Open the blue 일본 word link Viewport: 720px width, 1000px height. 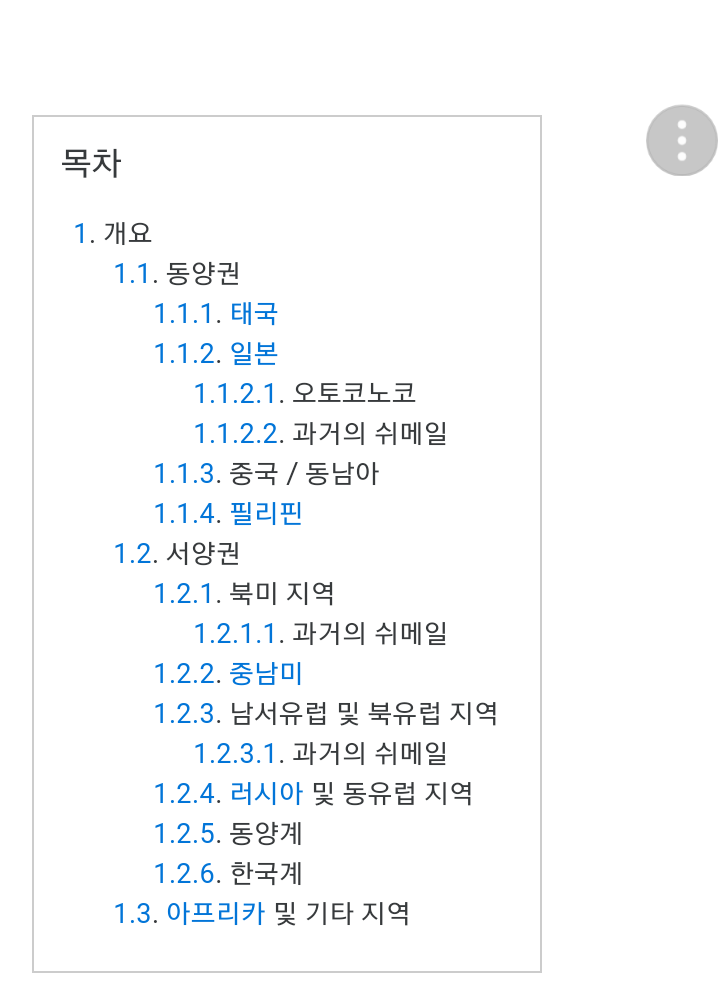pos(254,353)
